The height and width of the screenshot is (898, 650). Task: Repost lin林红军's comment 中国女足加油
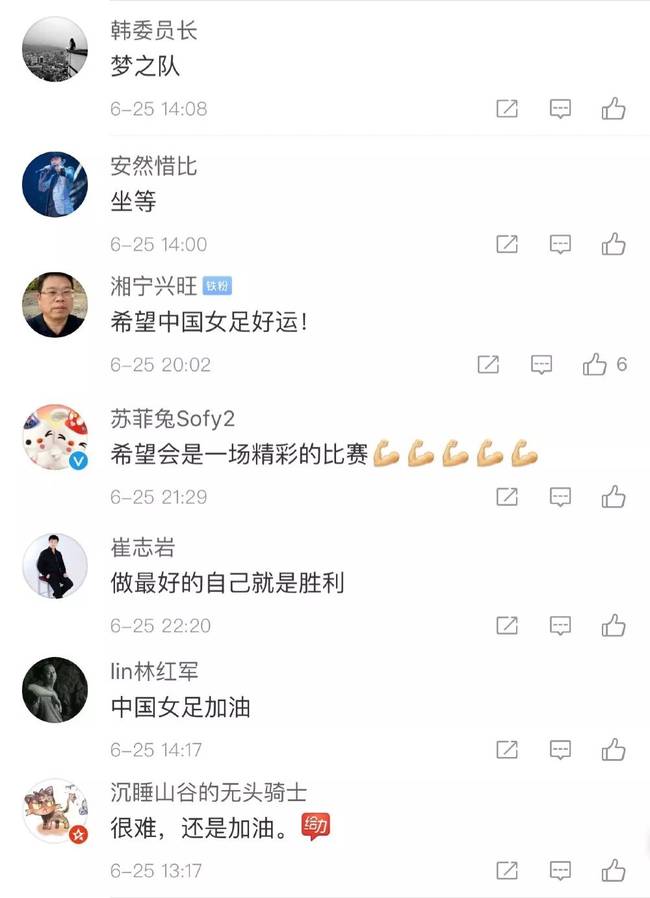pyautogui.click(x=507, y=749)
